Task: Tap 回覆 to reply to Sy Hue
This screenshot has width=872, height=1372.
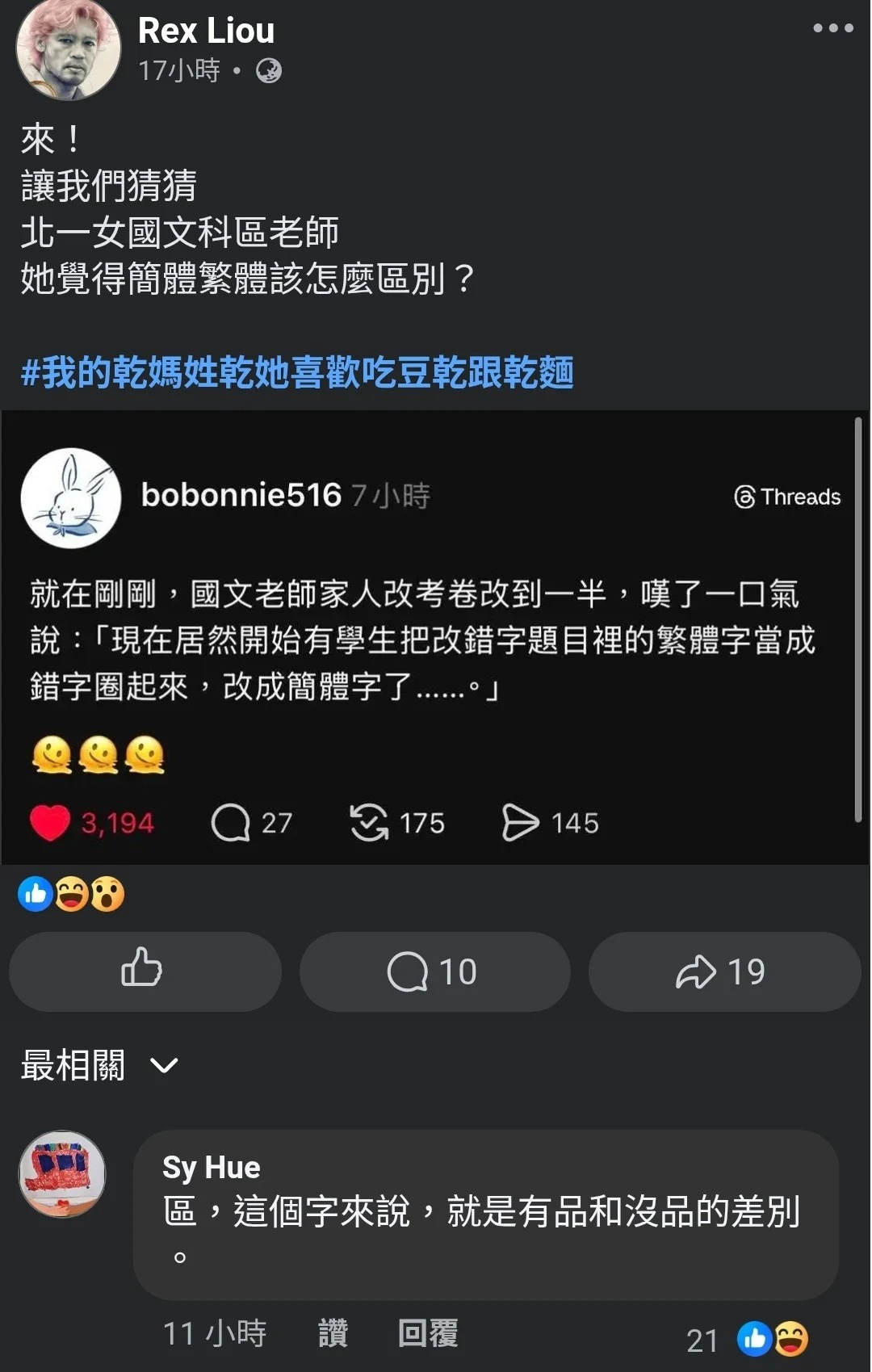Action: coord(427,1333)
